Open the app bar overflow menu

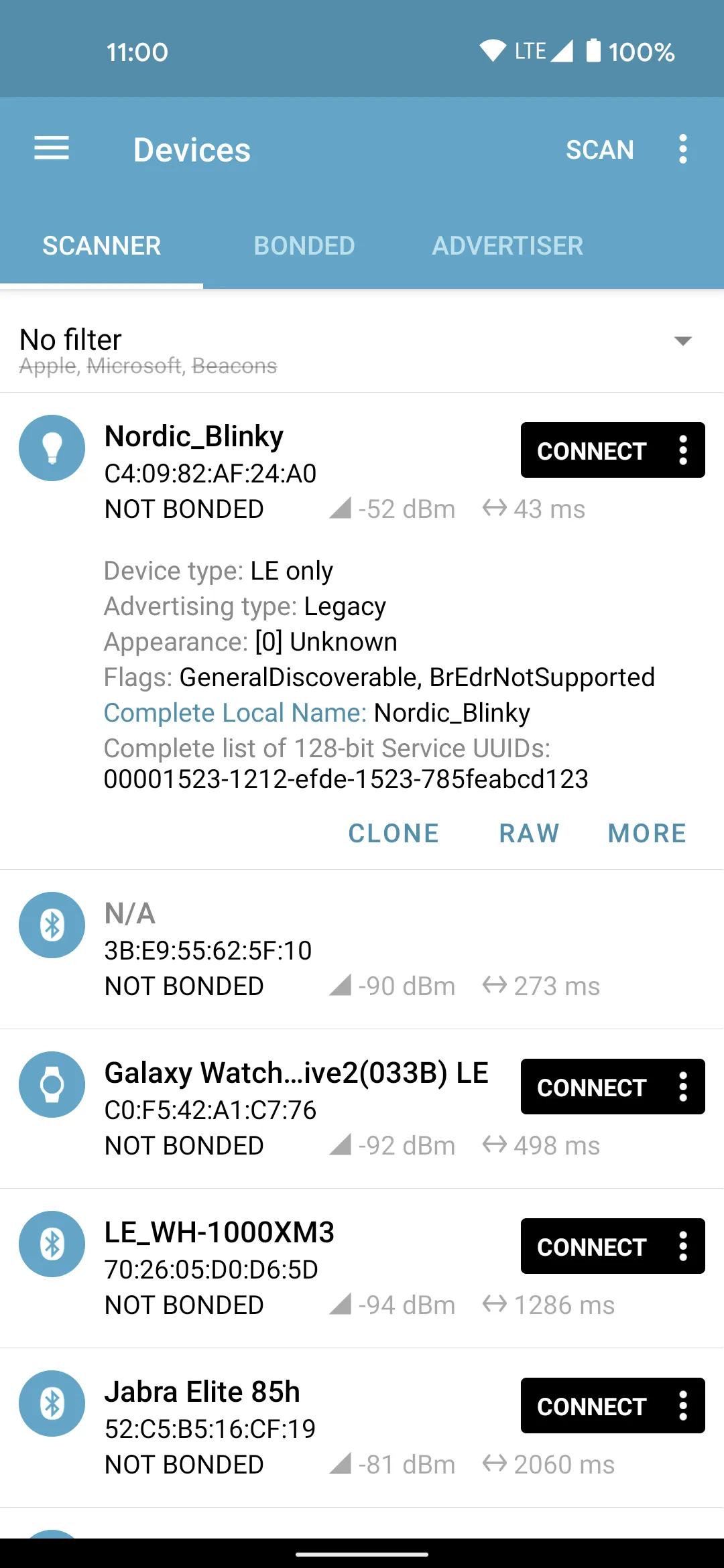(x=682, y=149)
